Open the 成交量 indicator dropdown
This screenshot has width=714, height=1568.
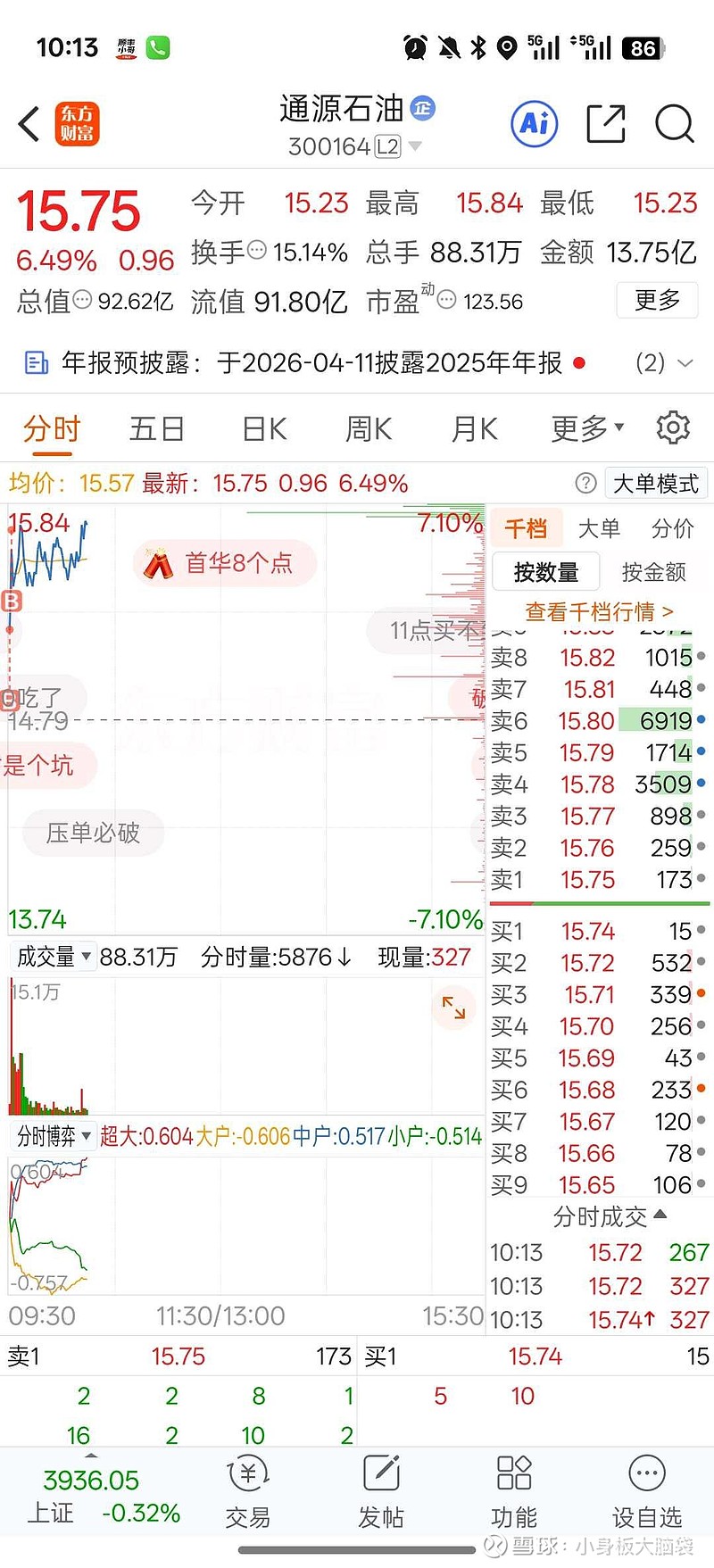coord(54,957)
